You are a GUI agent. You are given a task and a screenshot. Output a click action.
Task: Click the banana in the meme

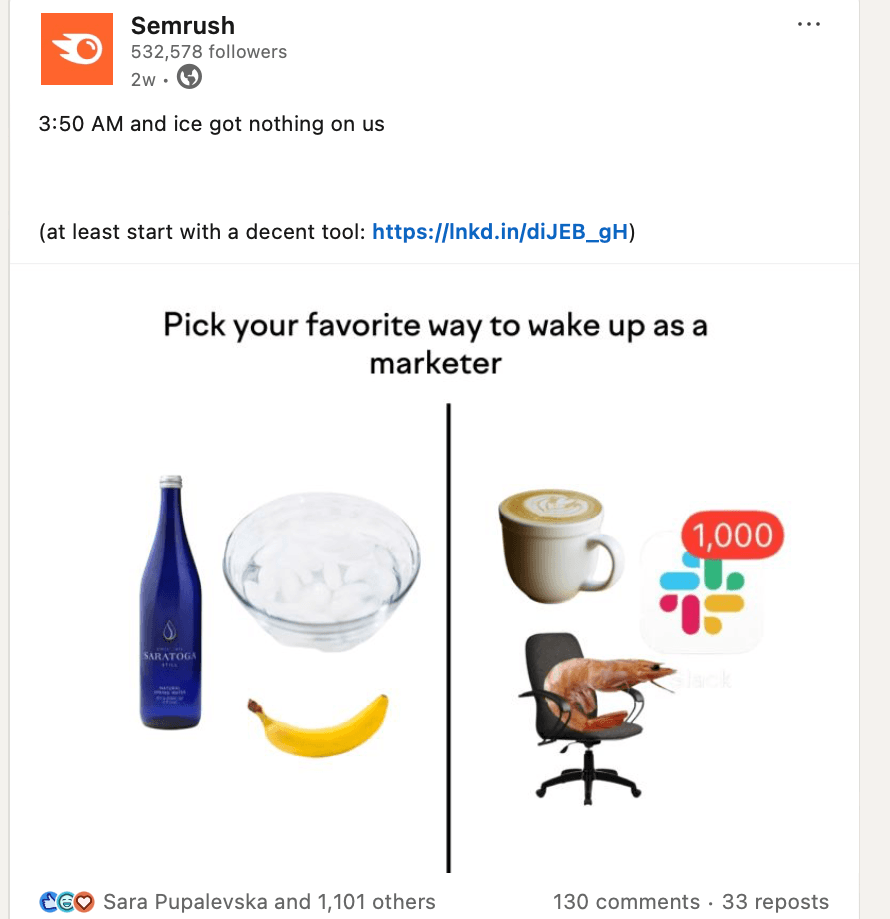click(322, 725)
